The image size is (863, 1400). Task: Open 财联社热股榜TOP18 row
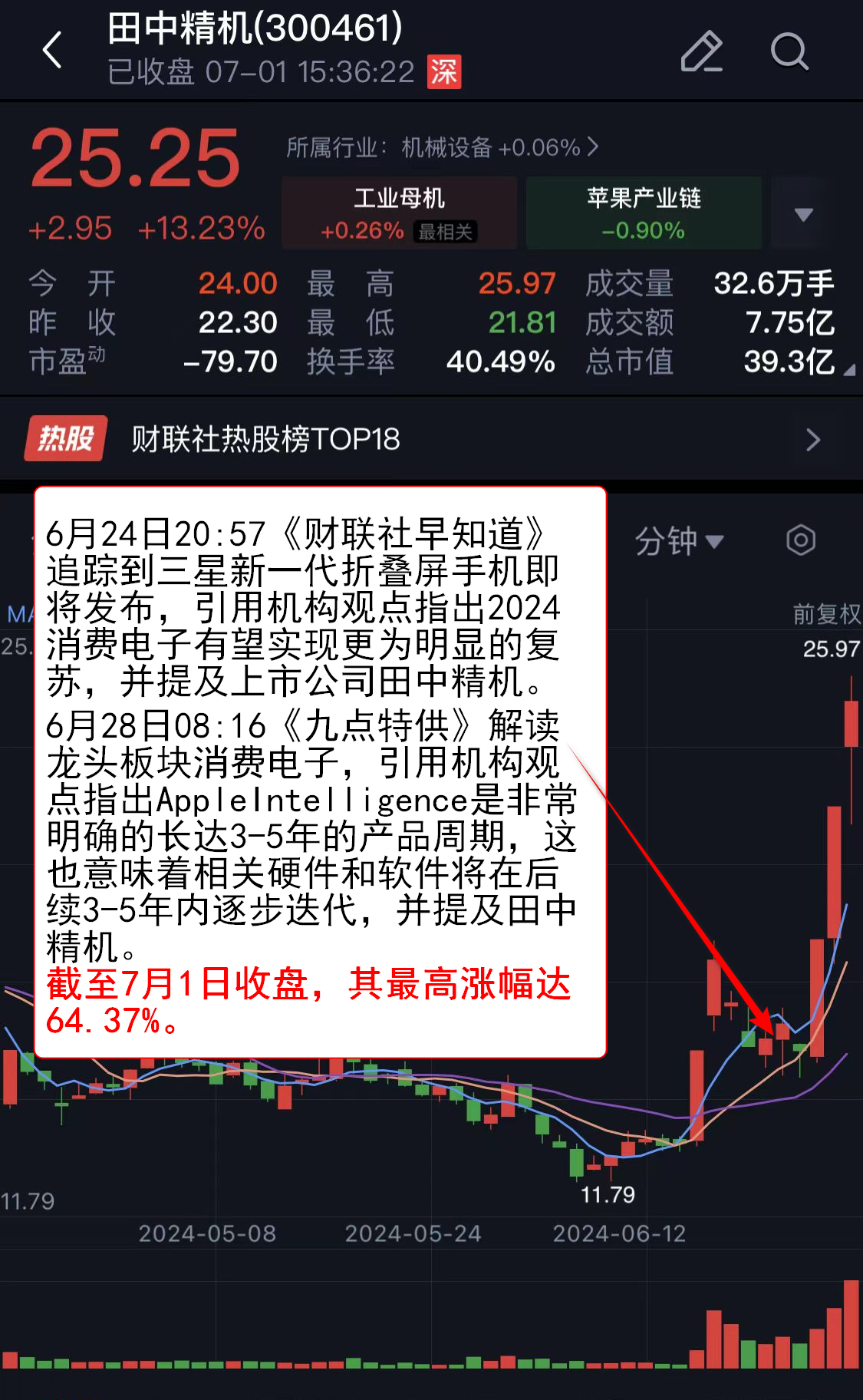click(430, 439)
